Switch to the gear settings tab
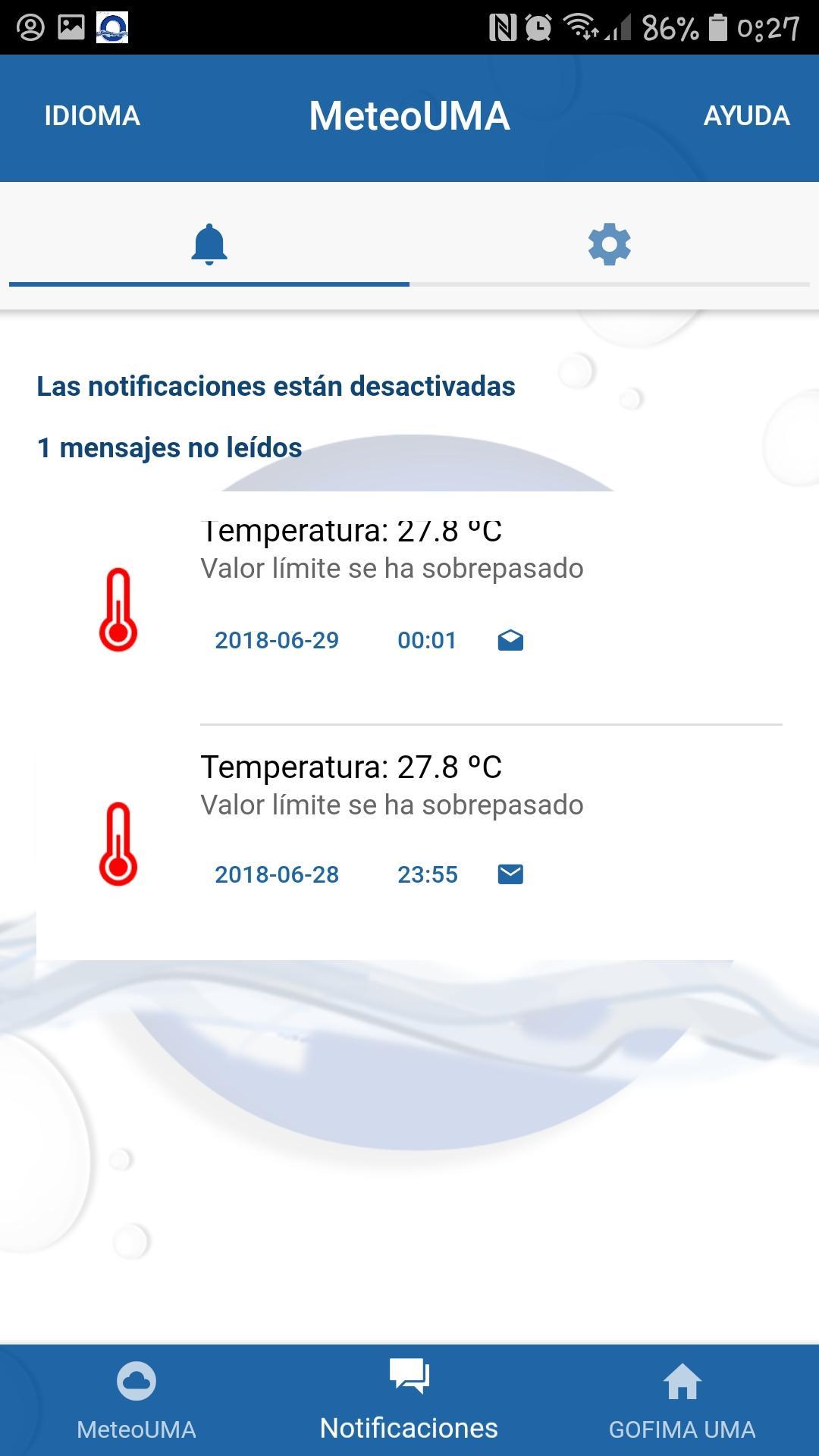This screenshot has width=819, height=1456. (x=610, y=245)
